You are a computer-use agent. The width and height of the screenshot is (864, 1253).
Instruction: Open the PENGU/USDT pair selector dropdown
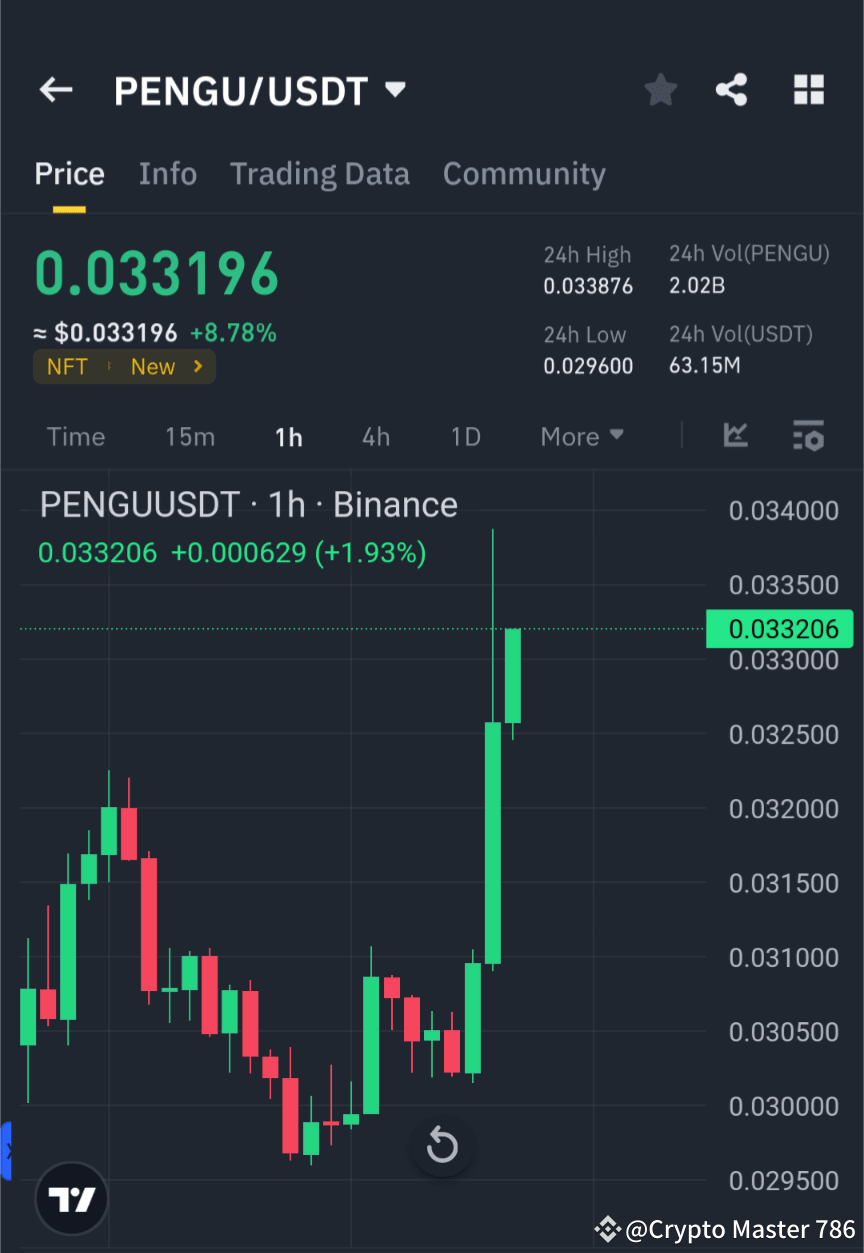pos(395,89)
